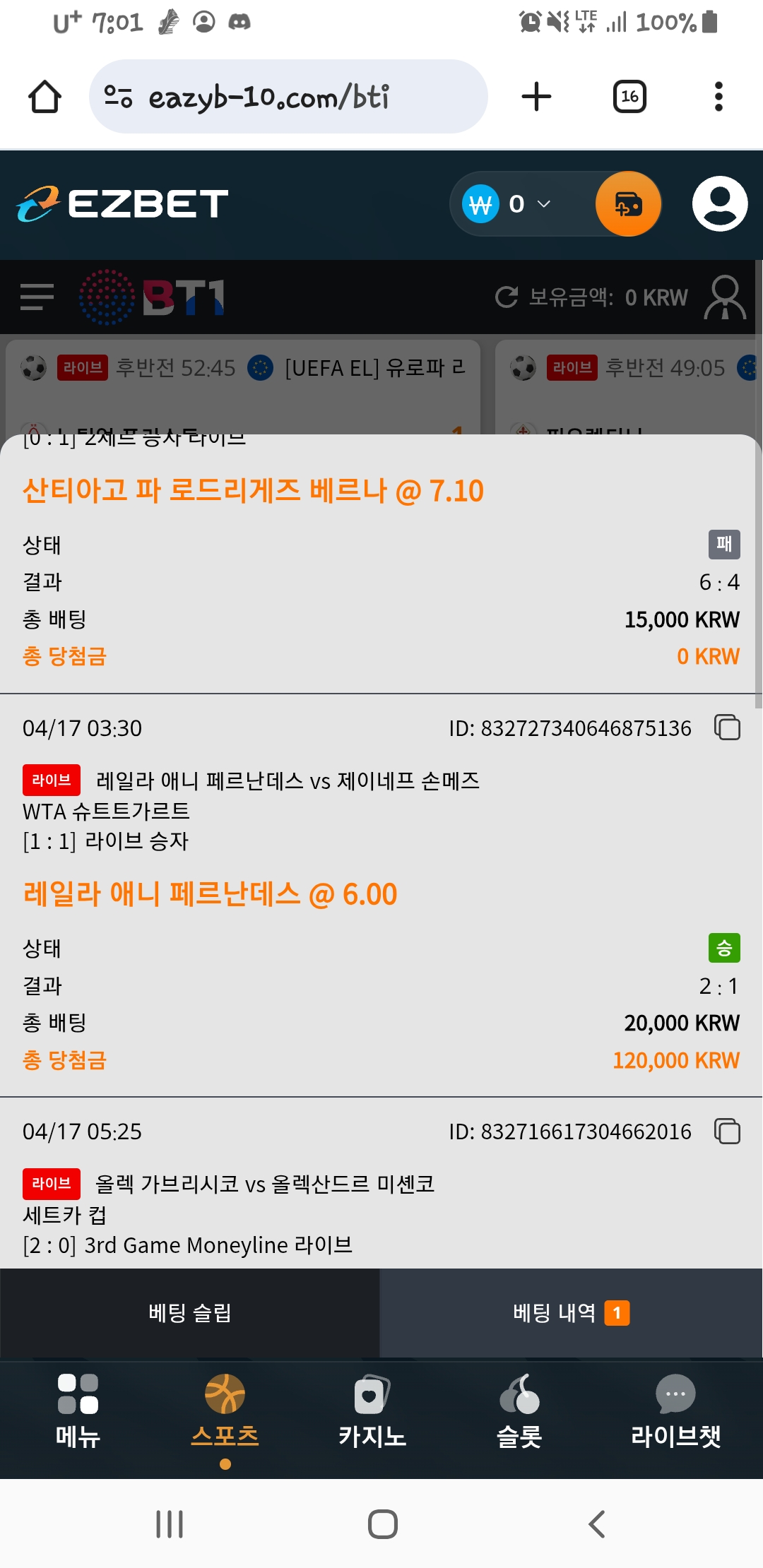Open the browser overflow menu
Screen dimensions: 763x1568
(x=718, y=97)
